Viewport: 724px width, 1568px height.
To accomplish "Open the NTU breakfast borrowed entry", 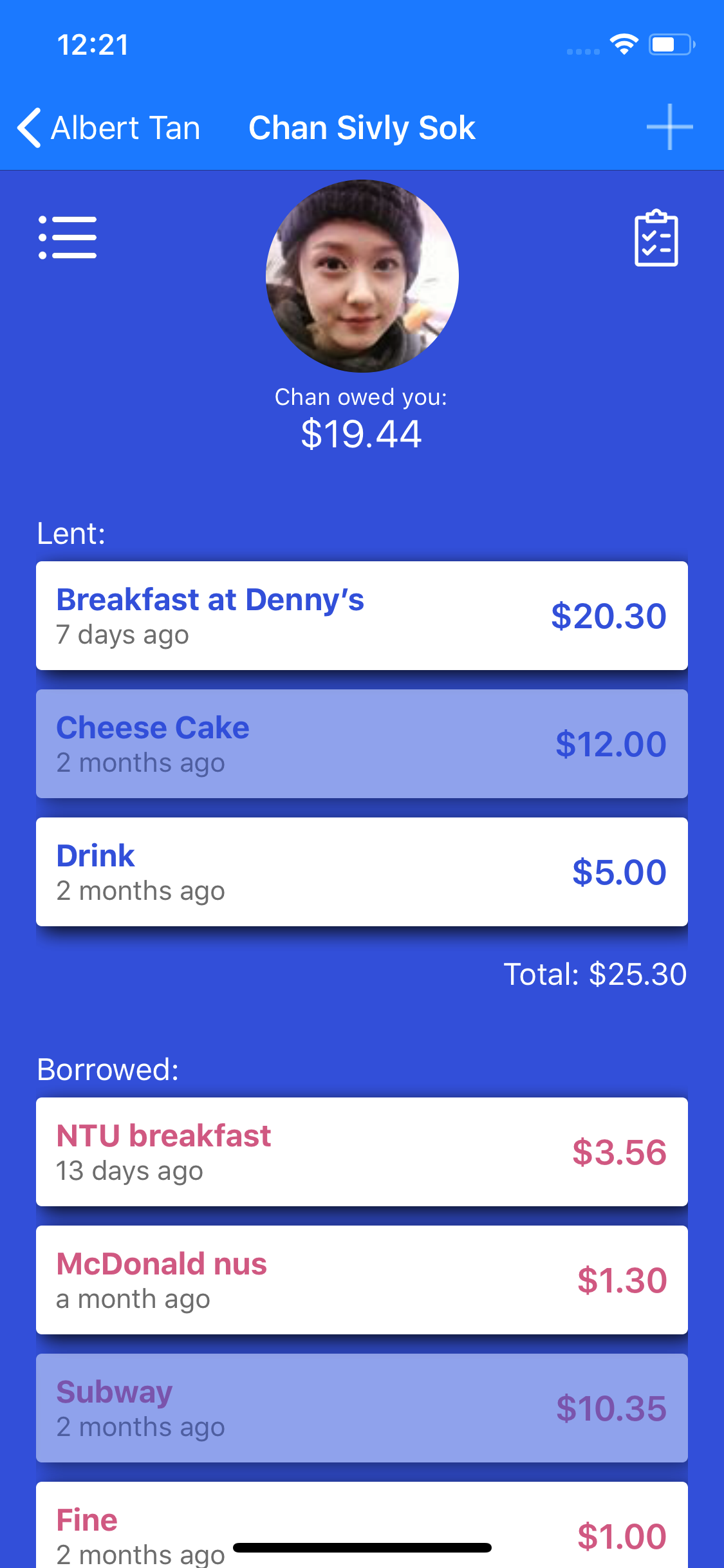I will pos(362,1152).
